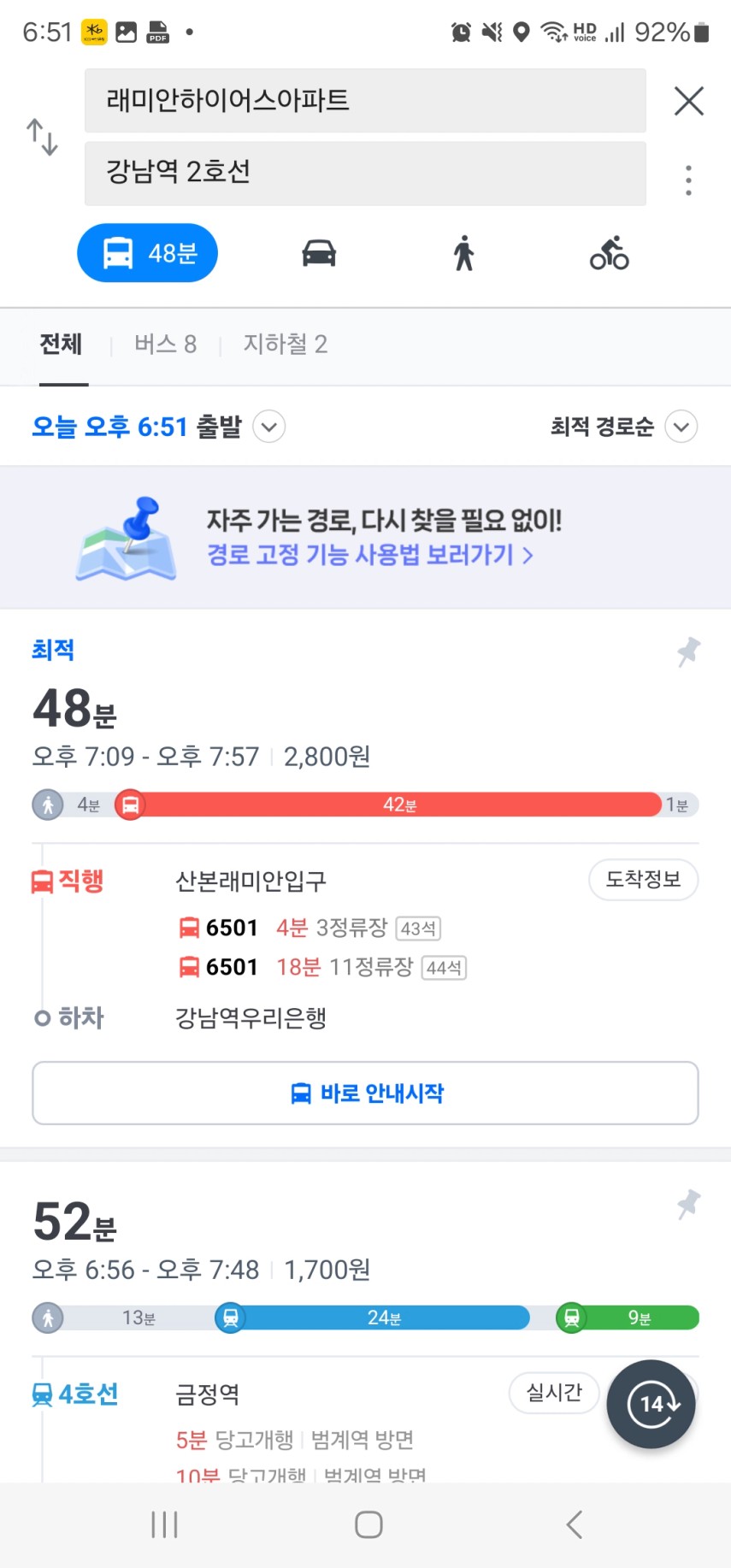Change the 오늘 오후 6:51 departure time
731x1568 pixels.
158,427
